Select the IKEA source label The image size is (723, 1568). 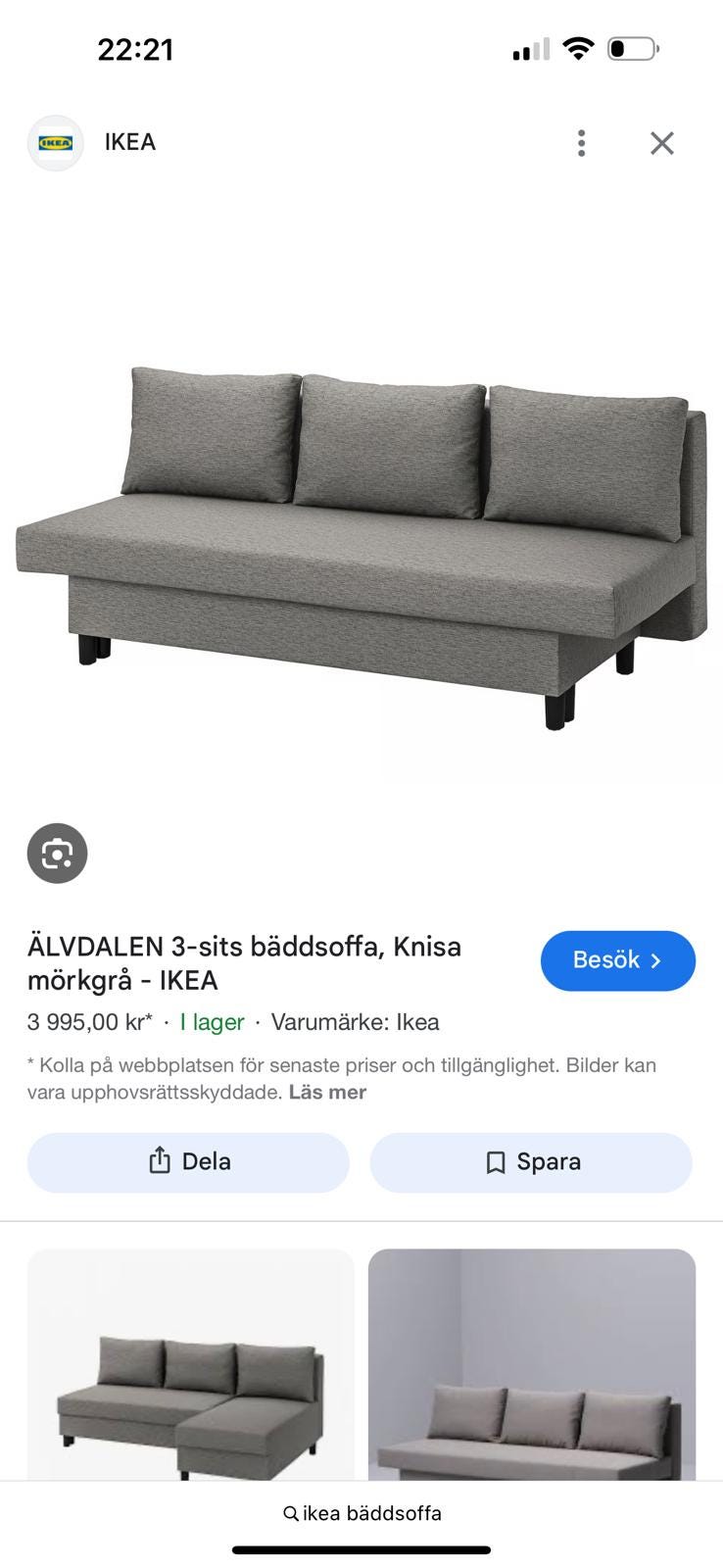129,142
